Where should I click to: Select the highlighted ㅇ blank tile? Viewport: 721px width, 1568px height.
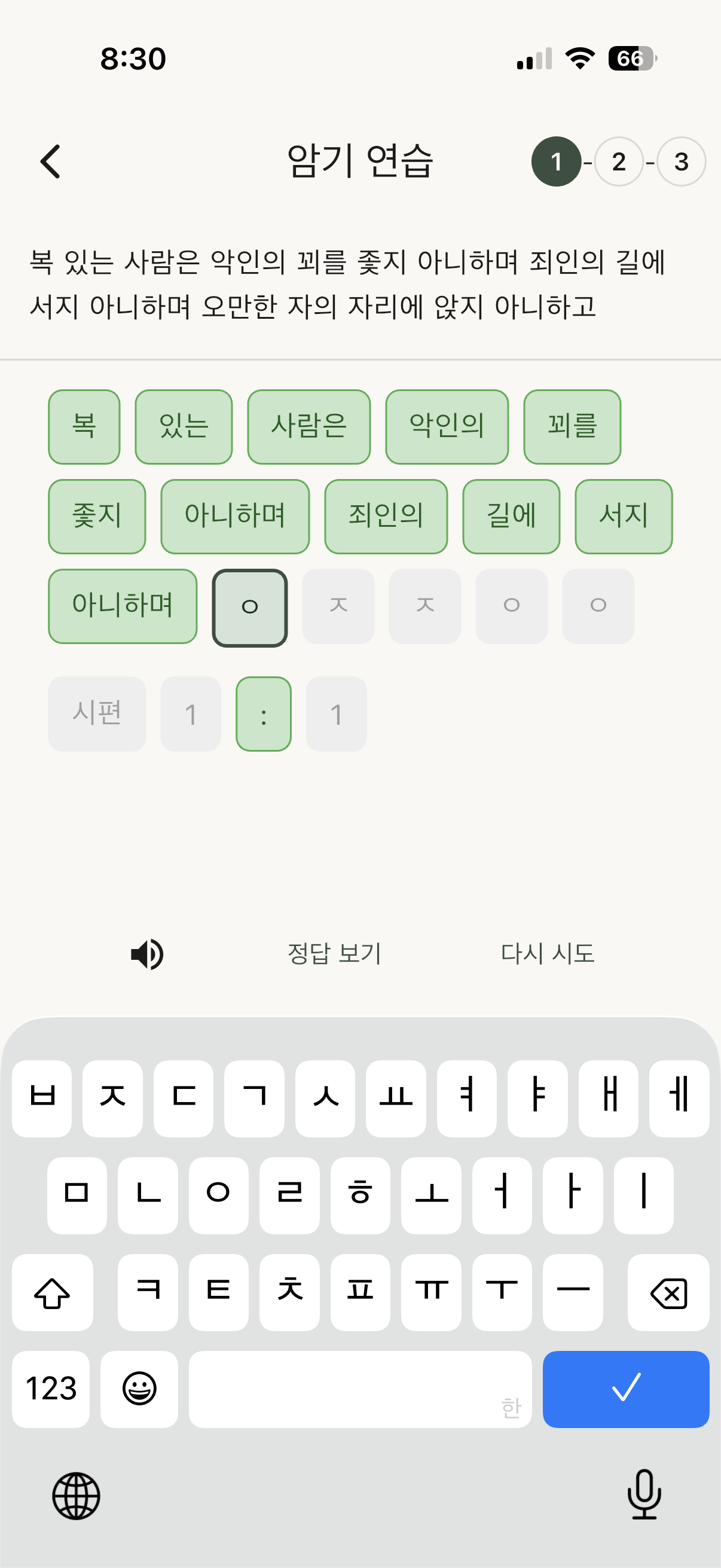tap(250, 607)
